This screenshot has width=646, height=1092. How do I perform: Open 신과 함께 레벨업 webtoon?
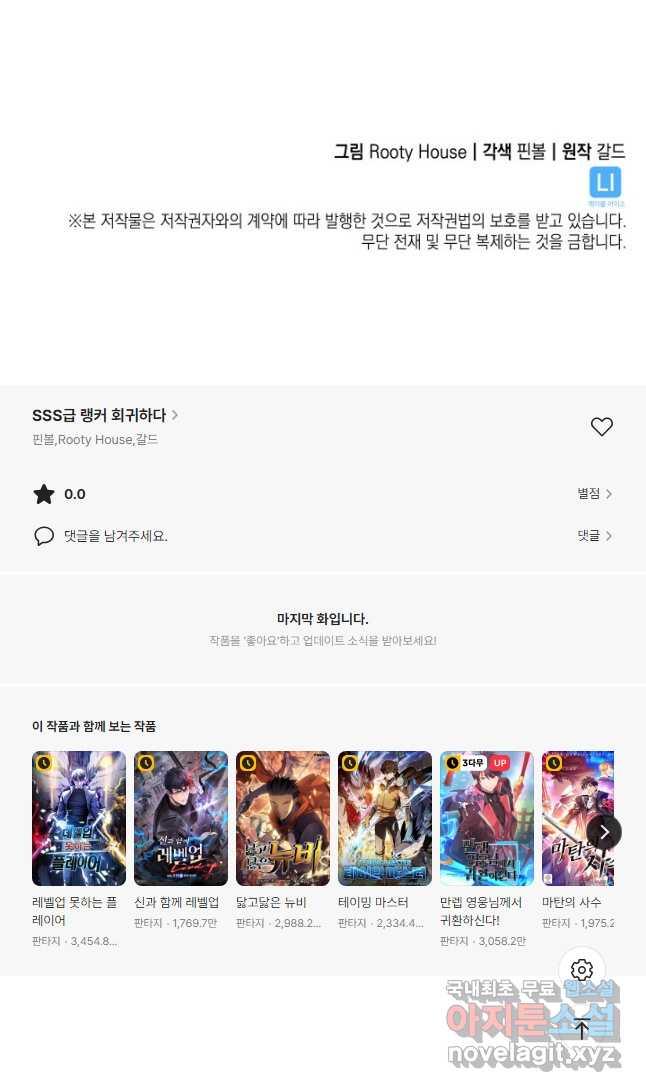[x=181, y=818]
